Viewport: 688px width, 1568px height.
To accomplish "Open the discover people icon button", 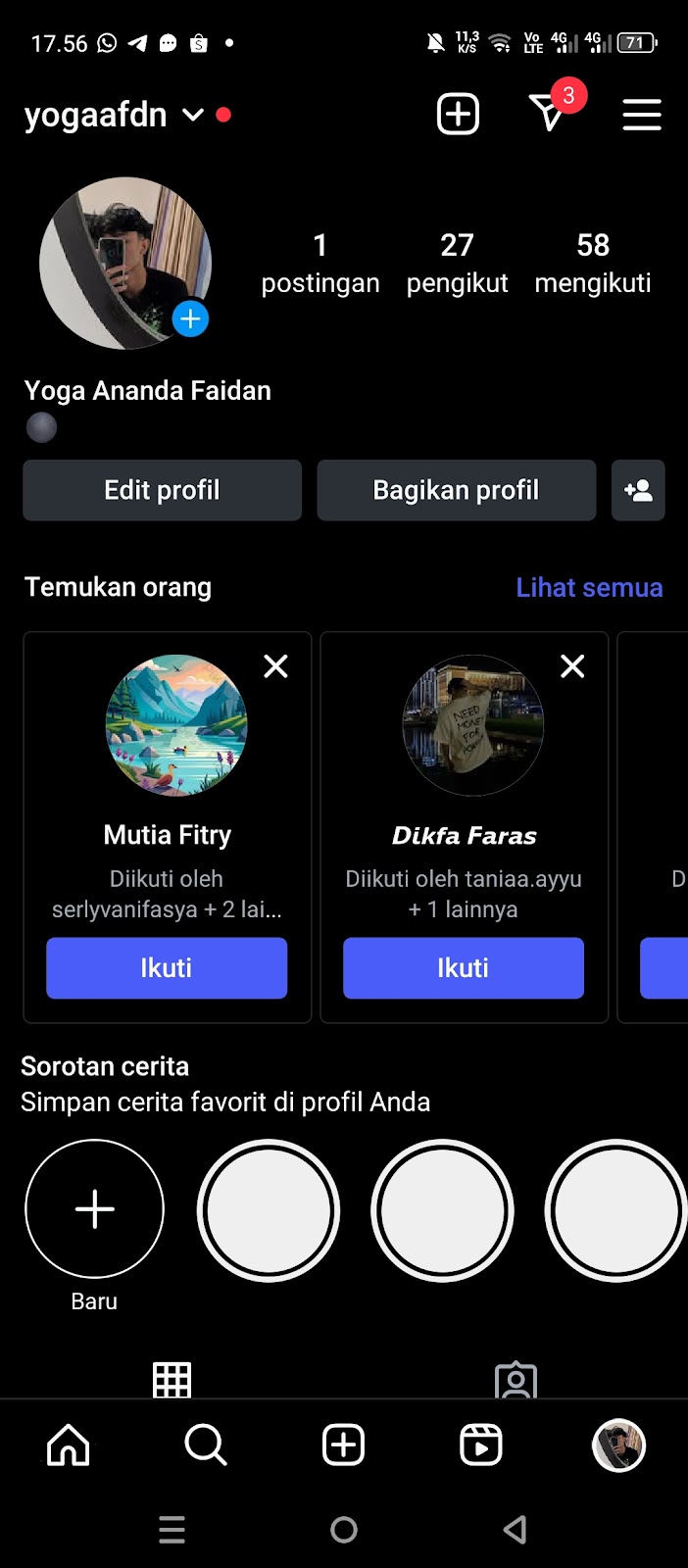I will [638, 490].
